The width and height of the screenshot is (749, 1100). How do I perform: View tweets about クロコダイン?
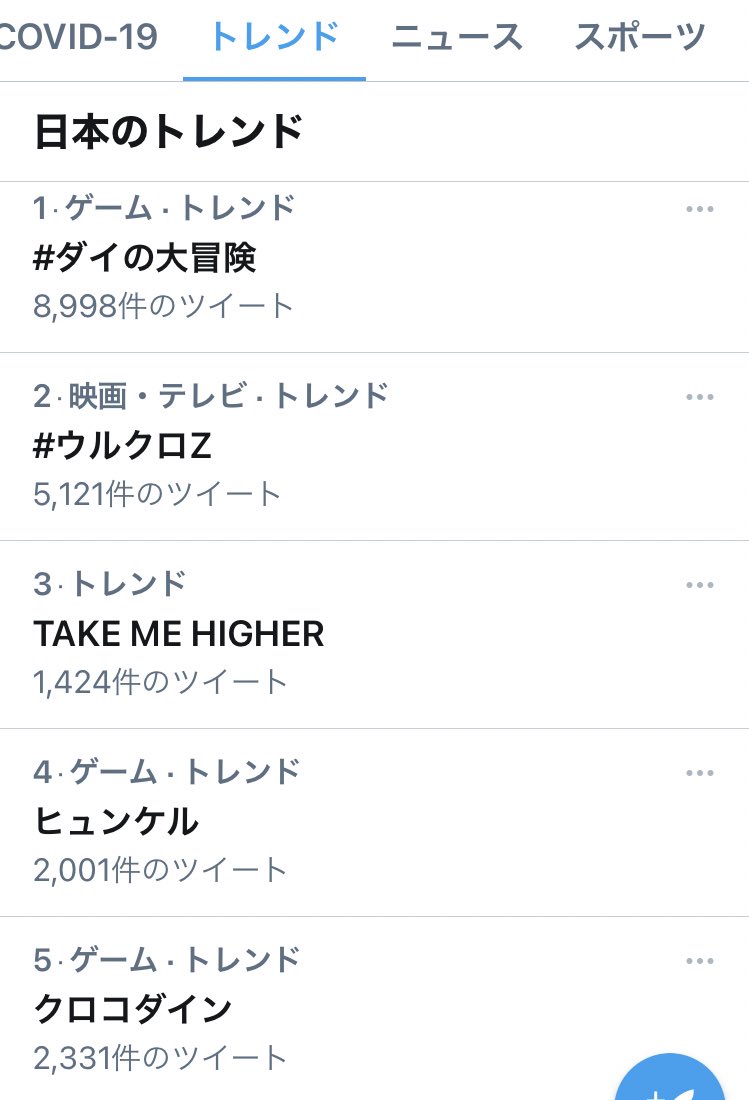(133, 1010)
